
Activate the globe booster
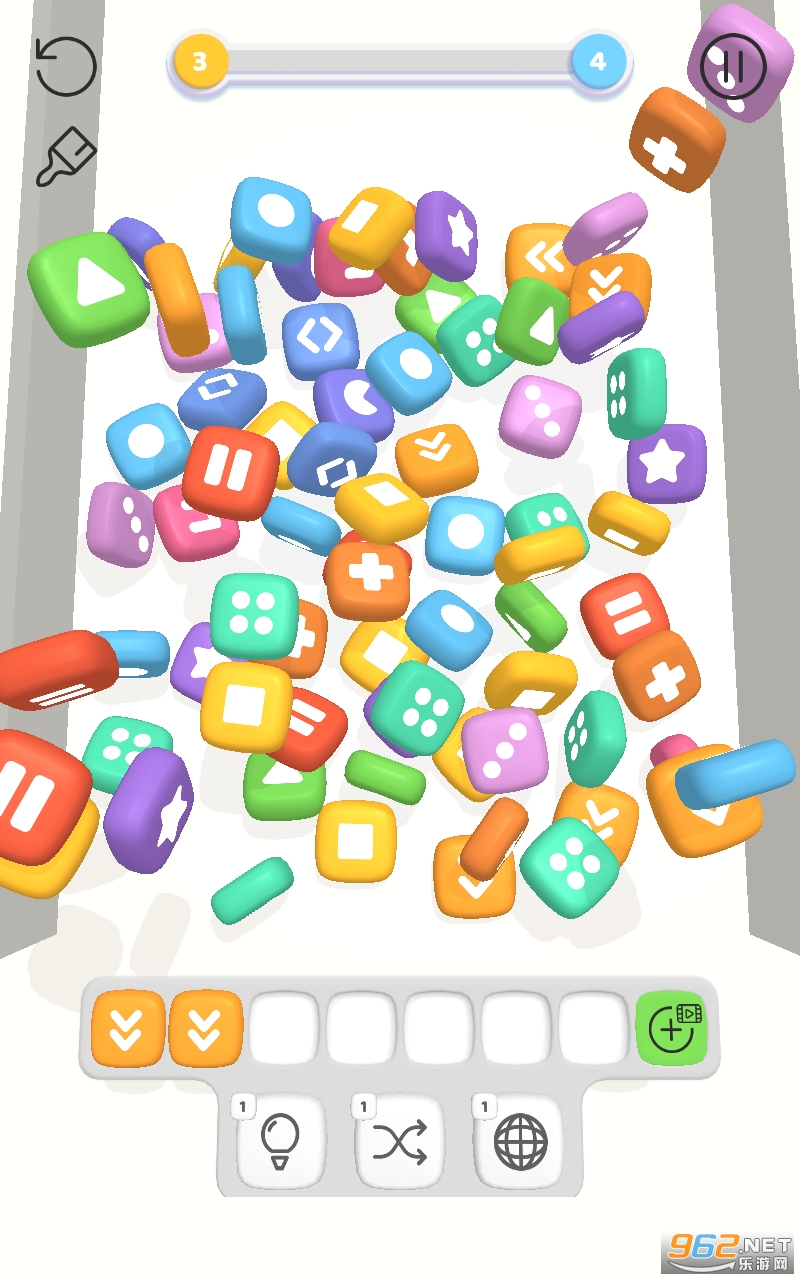pyautogui.click(x=520, y=1141)
